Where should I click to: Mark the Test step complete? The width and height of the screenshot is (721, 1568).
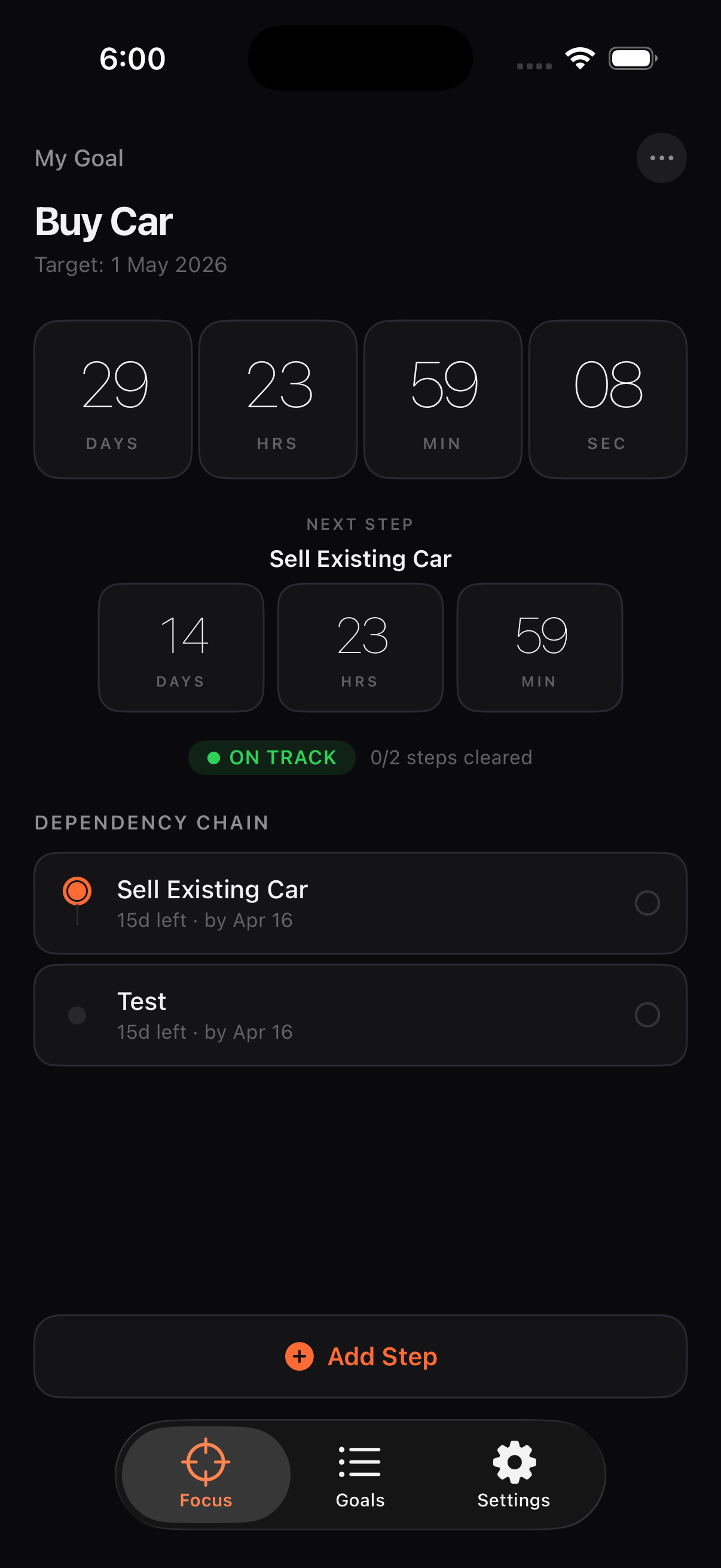coord(648,1015)
